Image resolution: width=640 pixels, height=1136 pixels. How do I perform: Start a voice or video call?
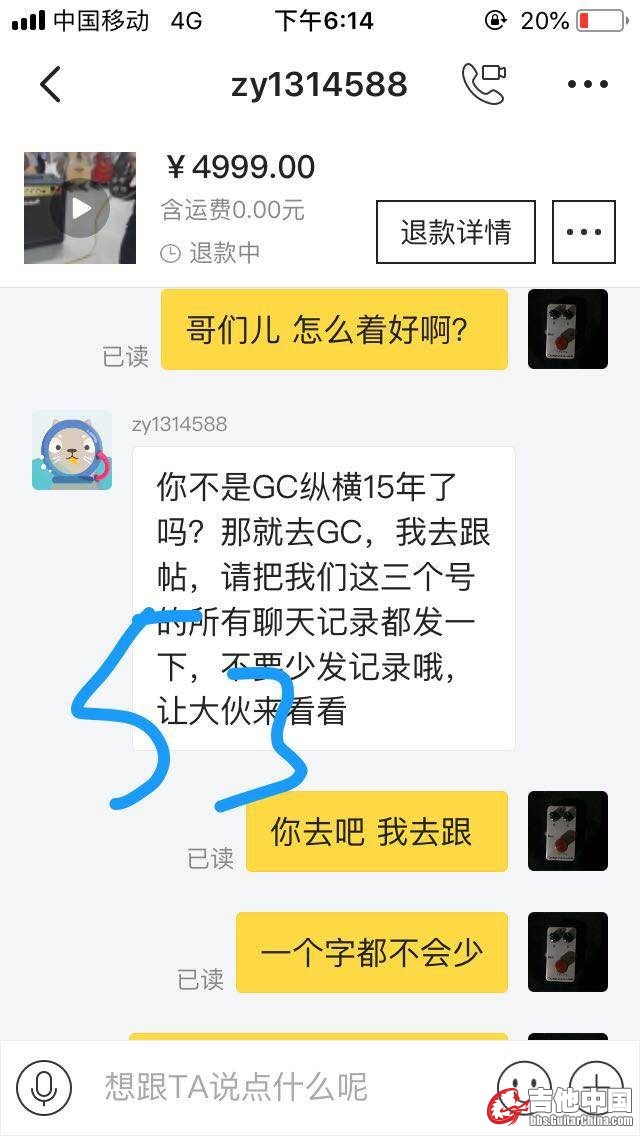click(x=484, y=84)
